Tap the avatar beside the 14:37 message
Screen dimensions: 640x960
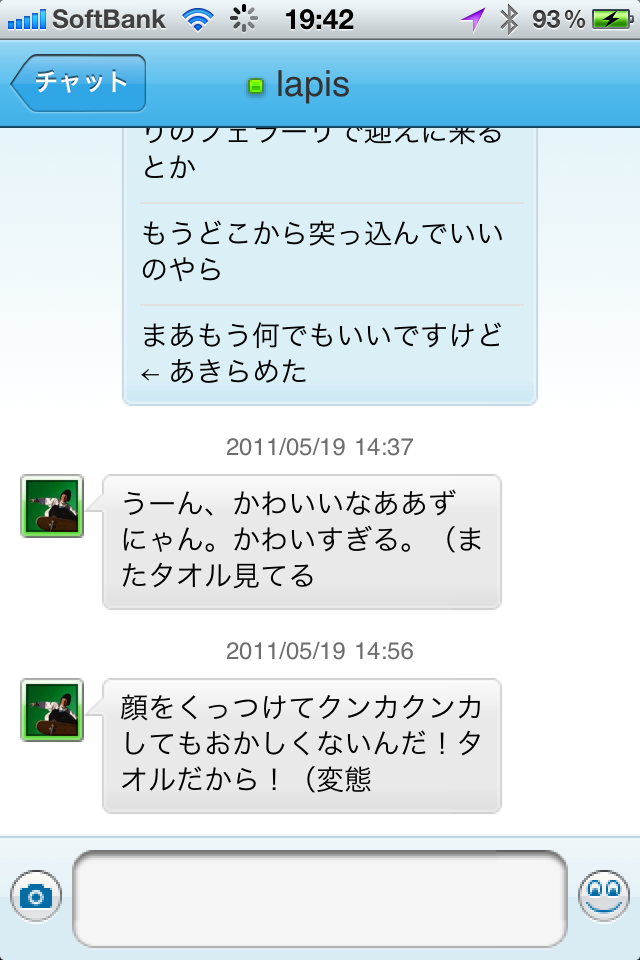point(52,506)
